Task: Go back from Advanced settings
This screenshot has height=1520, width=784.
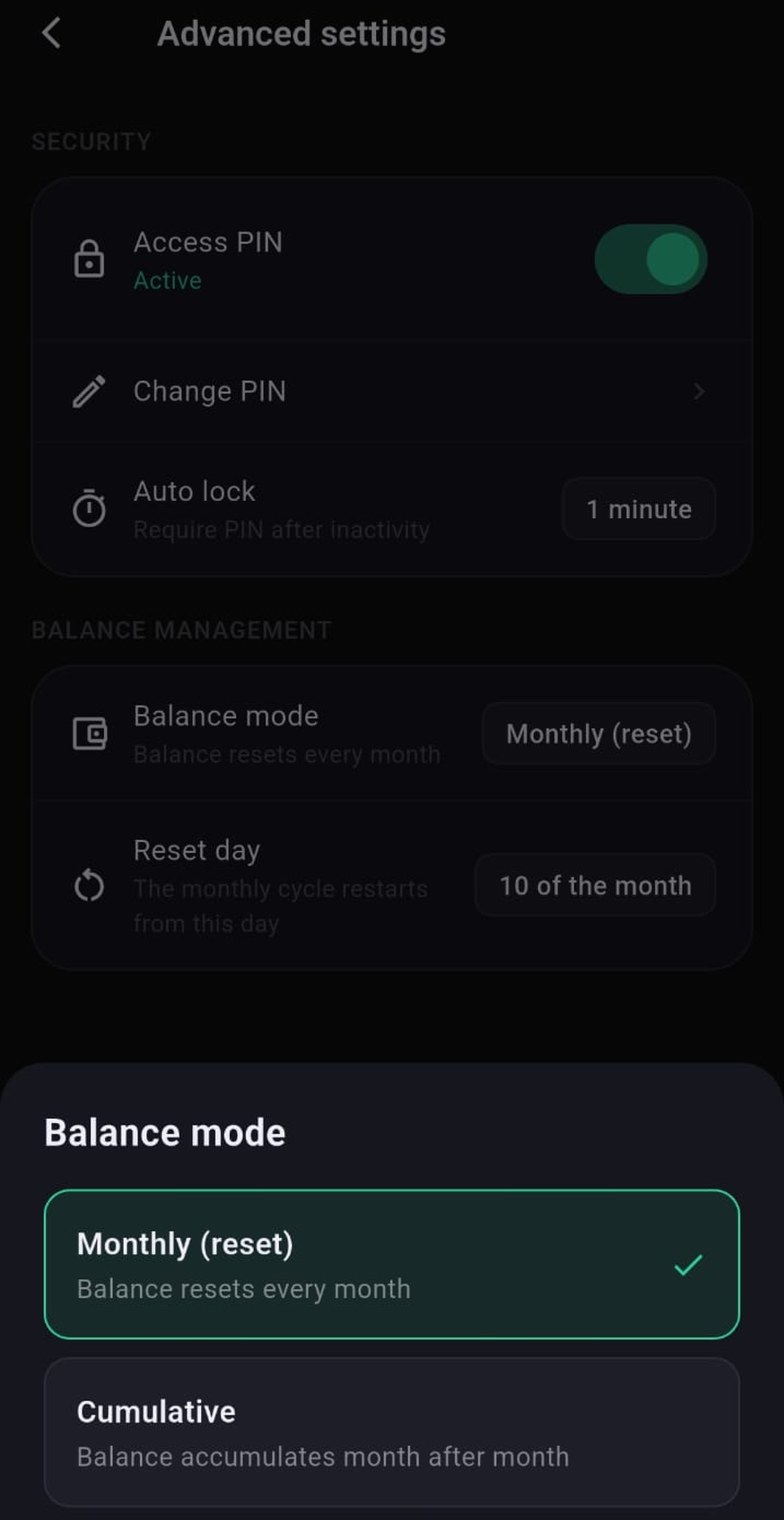Action: 52,33
